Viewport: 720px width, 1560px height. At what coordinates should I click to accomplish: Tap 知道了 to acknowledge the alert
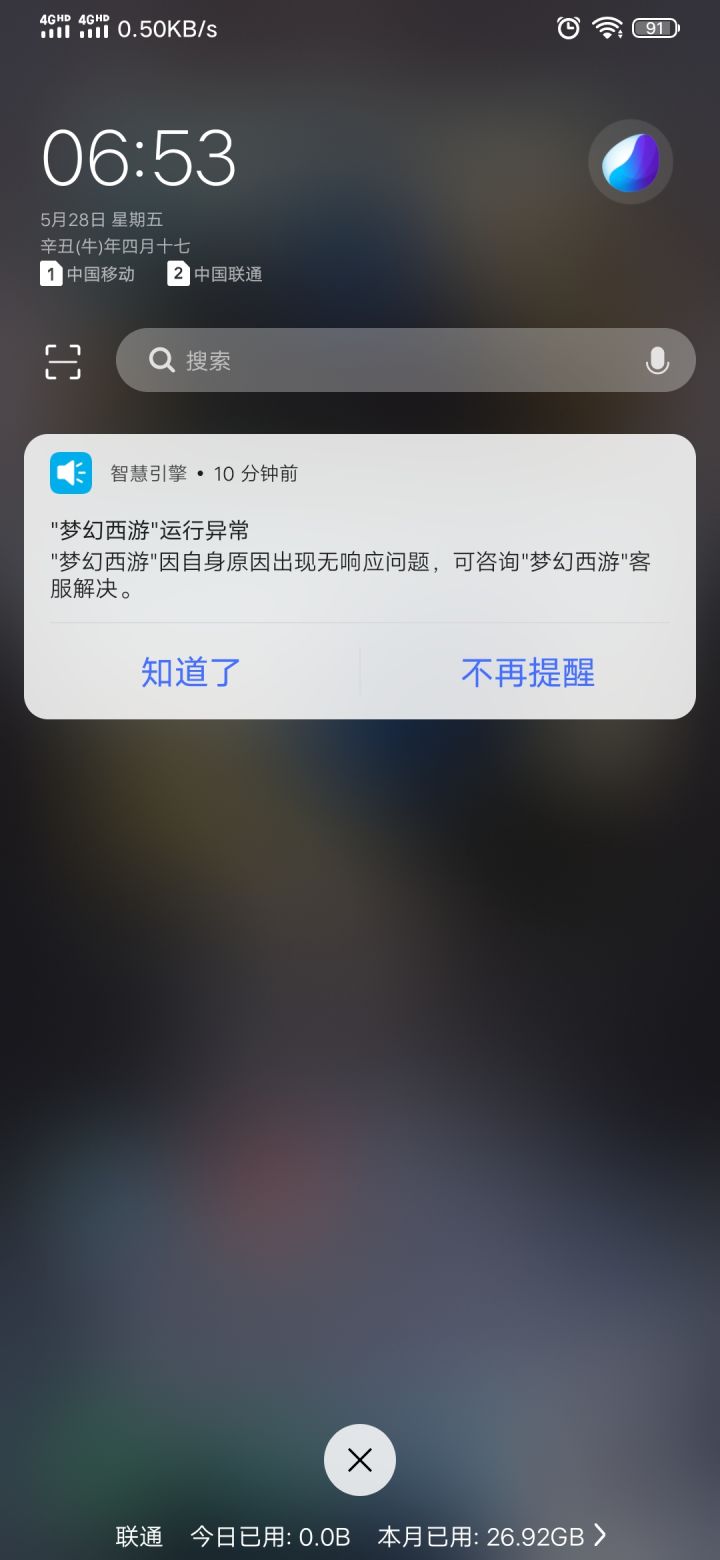(189, 671)
